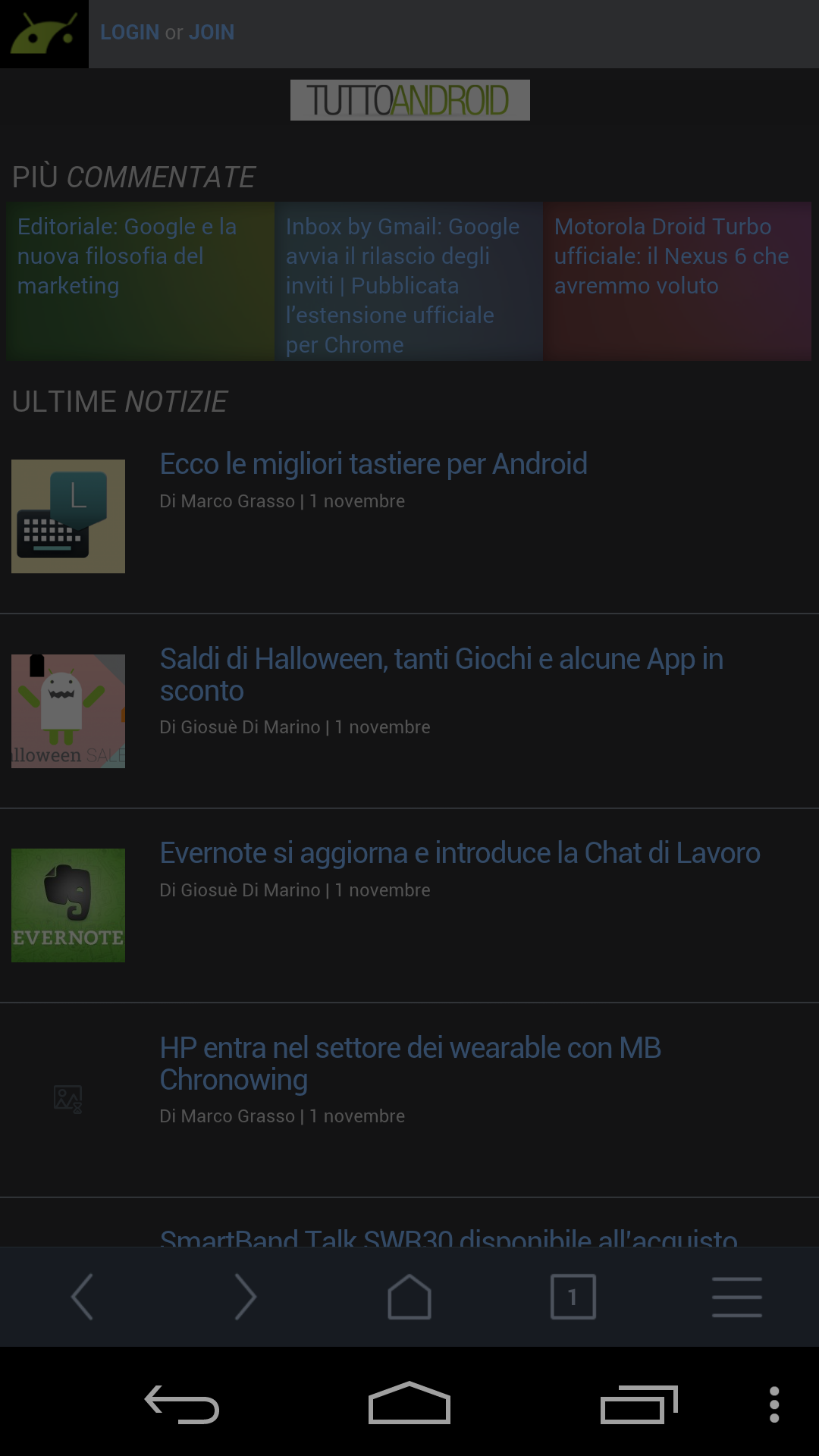Go back with the browser back arrow
Viewport: 819px width, 1456px height.
click(82, 1297)
